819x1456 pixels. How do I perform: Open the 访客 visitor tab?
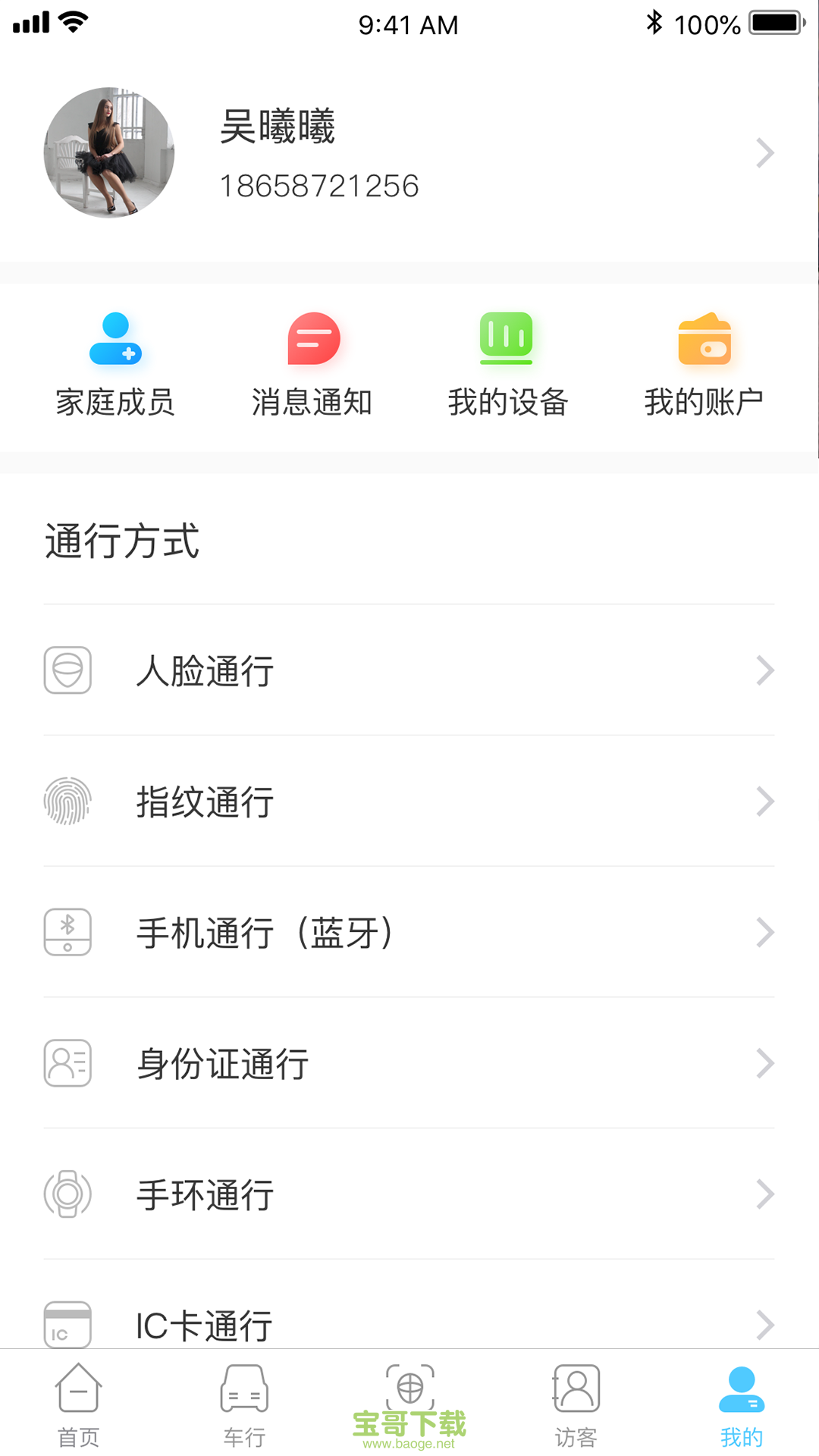tap(575, 1407)
